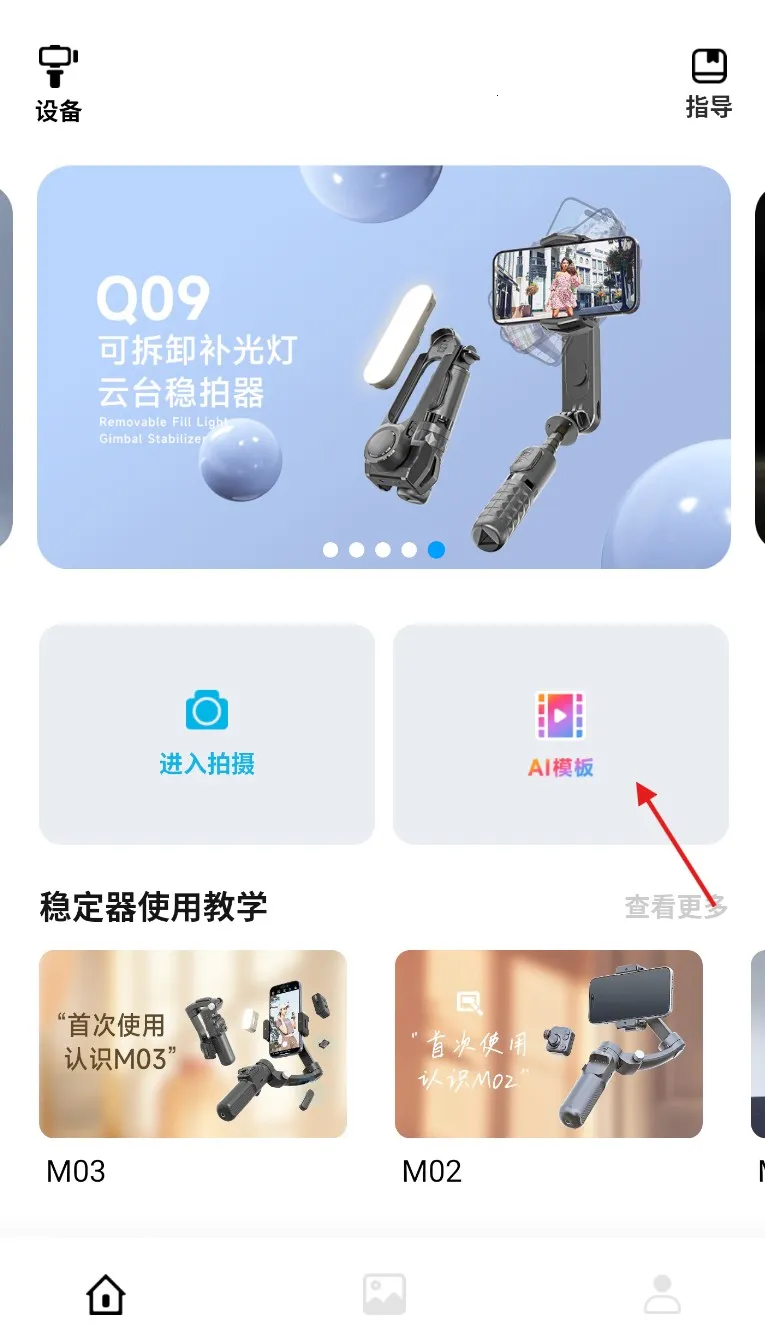Select the AI模板 video template icon
The width and height of the screenshot is (765, 1339).
pyautogui.click(x=560, y=712)
